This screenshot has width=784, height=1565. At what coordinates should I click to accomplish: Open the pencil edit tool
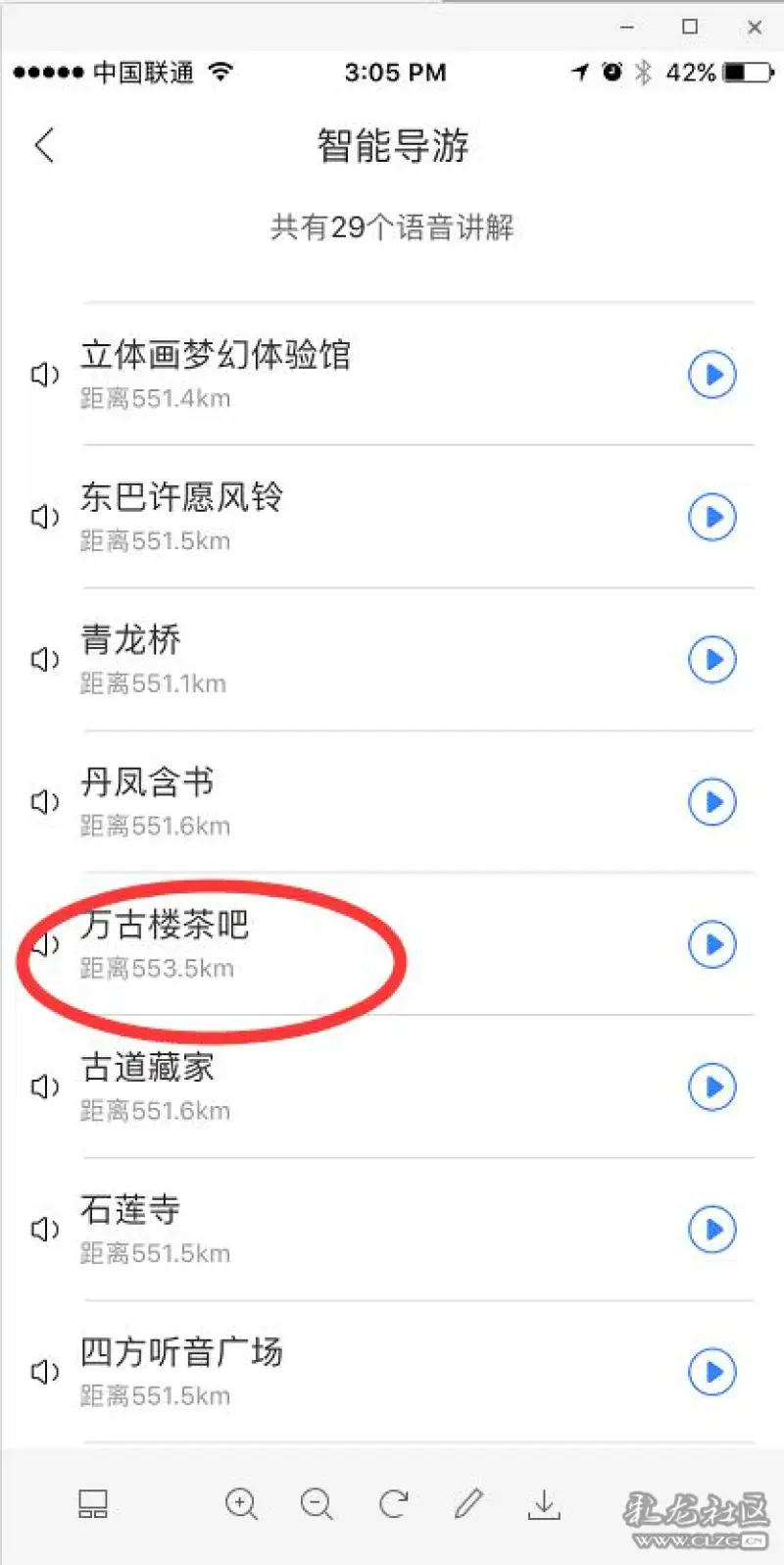(468, 1503)
